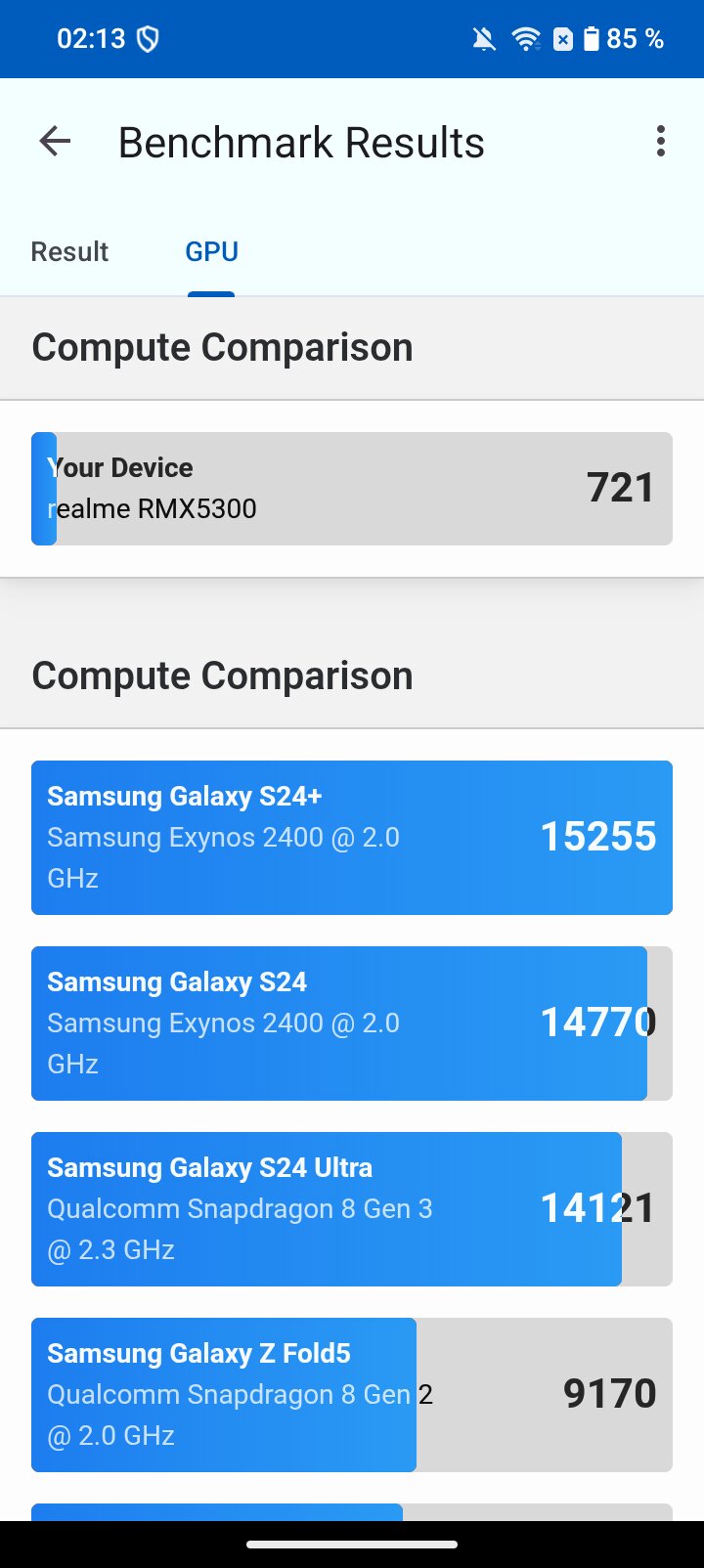The width and height of the screenshot is (704, 1568).
Task: Go back using the arrow icon
Action: (55, 142)
